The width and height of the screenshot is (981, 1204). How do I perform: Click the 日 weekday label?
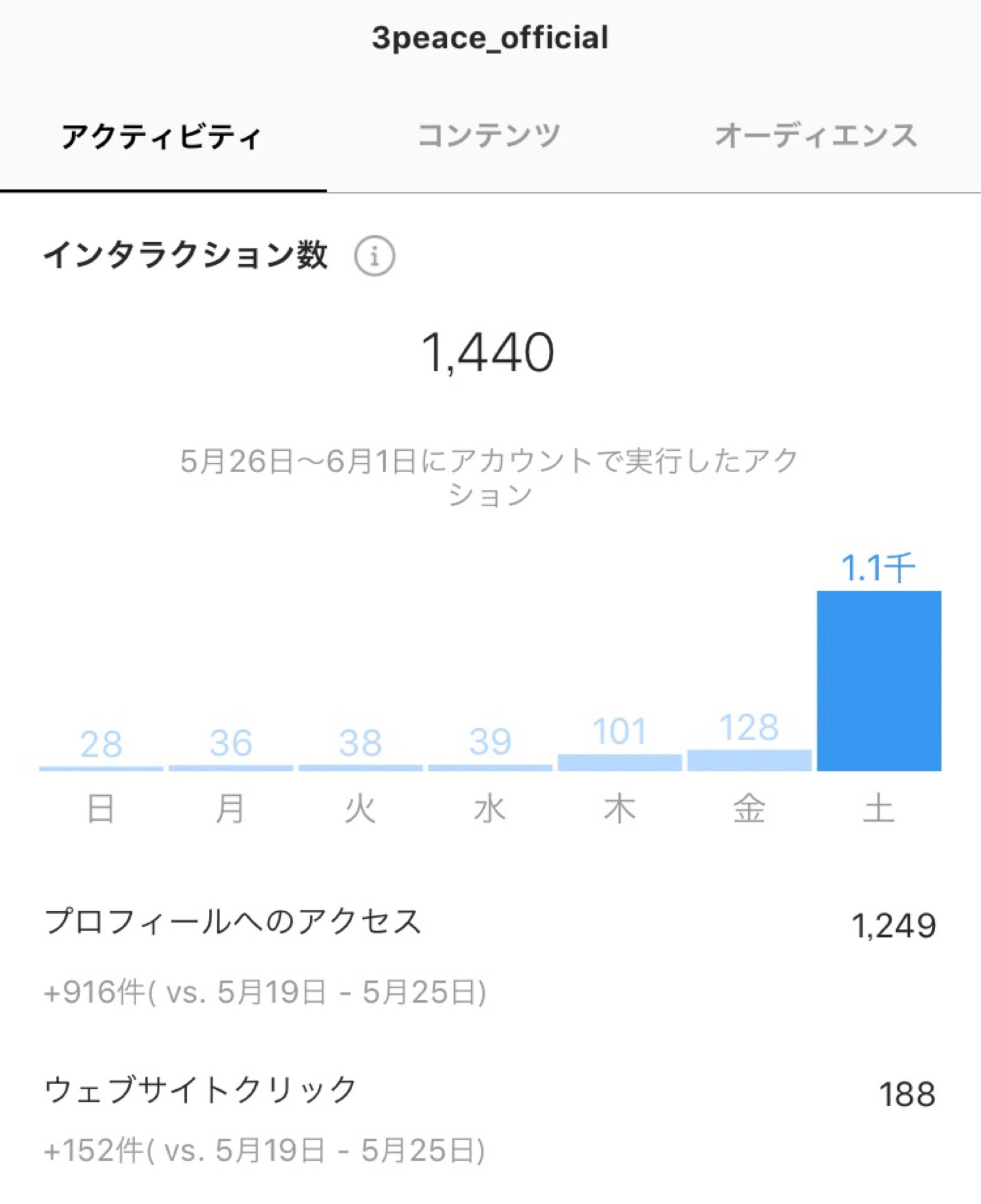[x=100, y=811]
